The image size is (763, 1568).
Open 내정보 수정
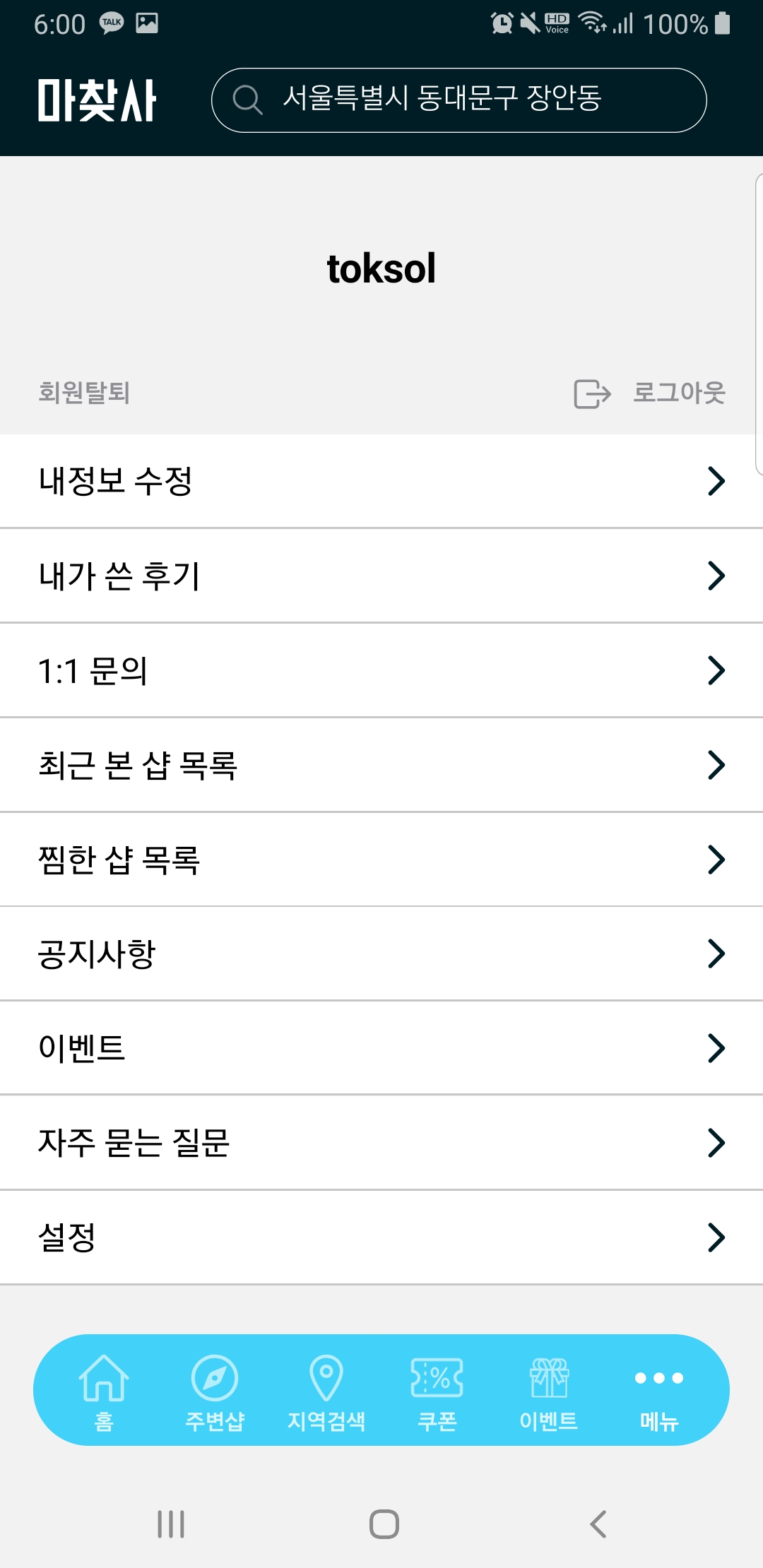pos(381,481)
